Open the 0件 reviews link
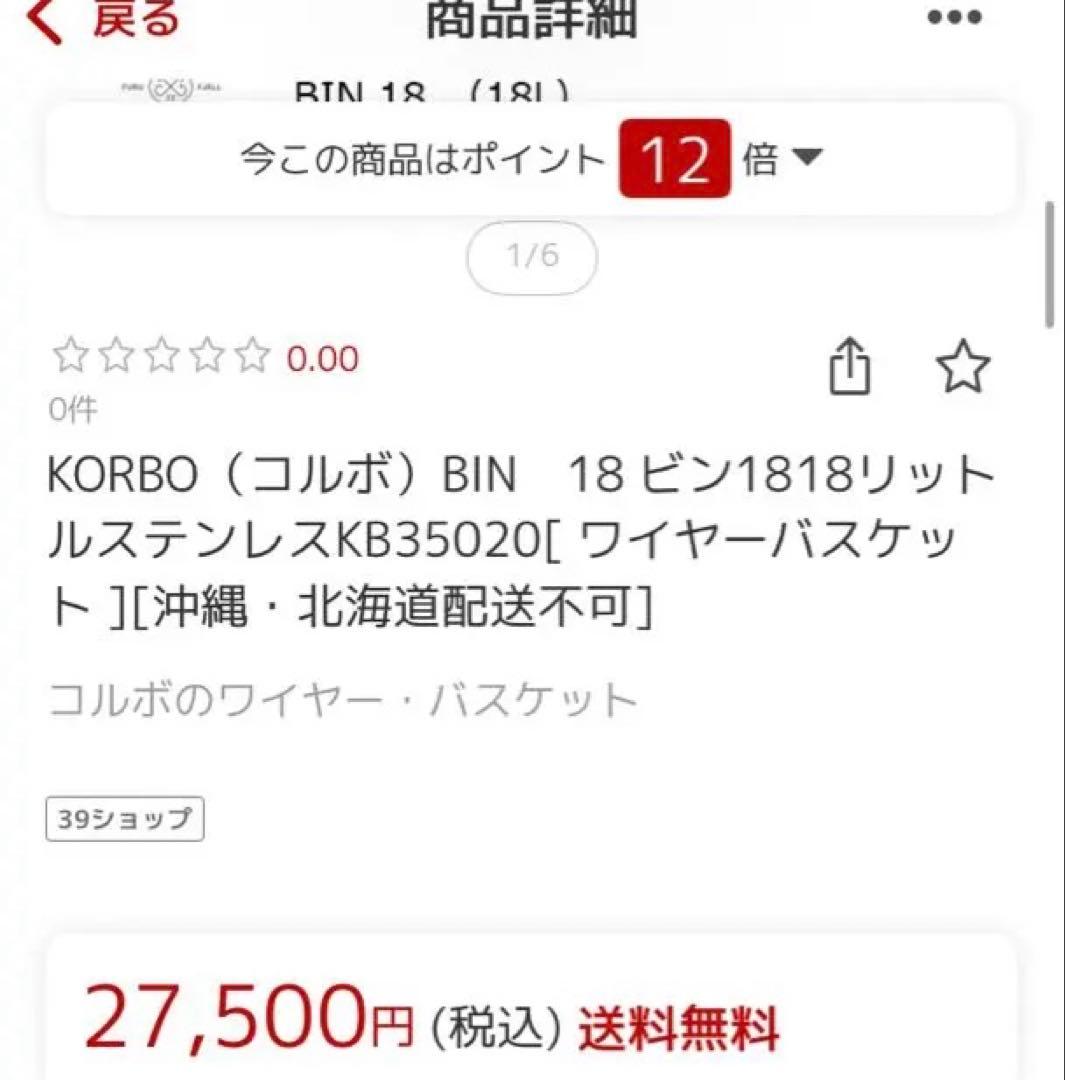The image size is (1065, 1080). point(72,409)
